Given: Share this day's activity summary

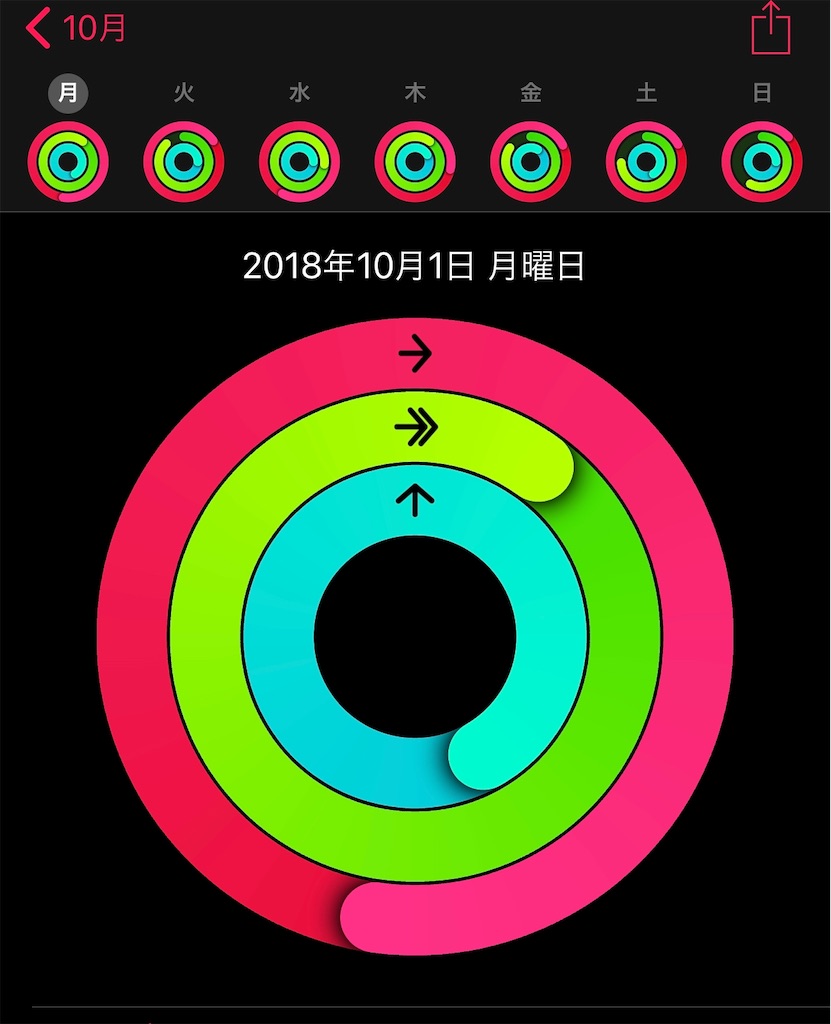Looking at the screenshot, I should pyautogui.click(x=771, y=28).
